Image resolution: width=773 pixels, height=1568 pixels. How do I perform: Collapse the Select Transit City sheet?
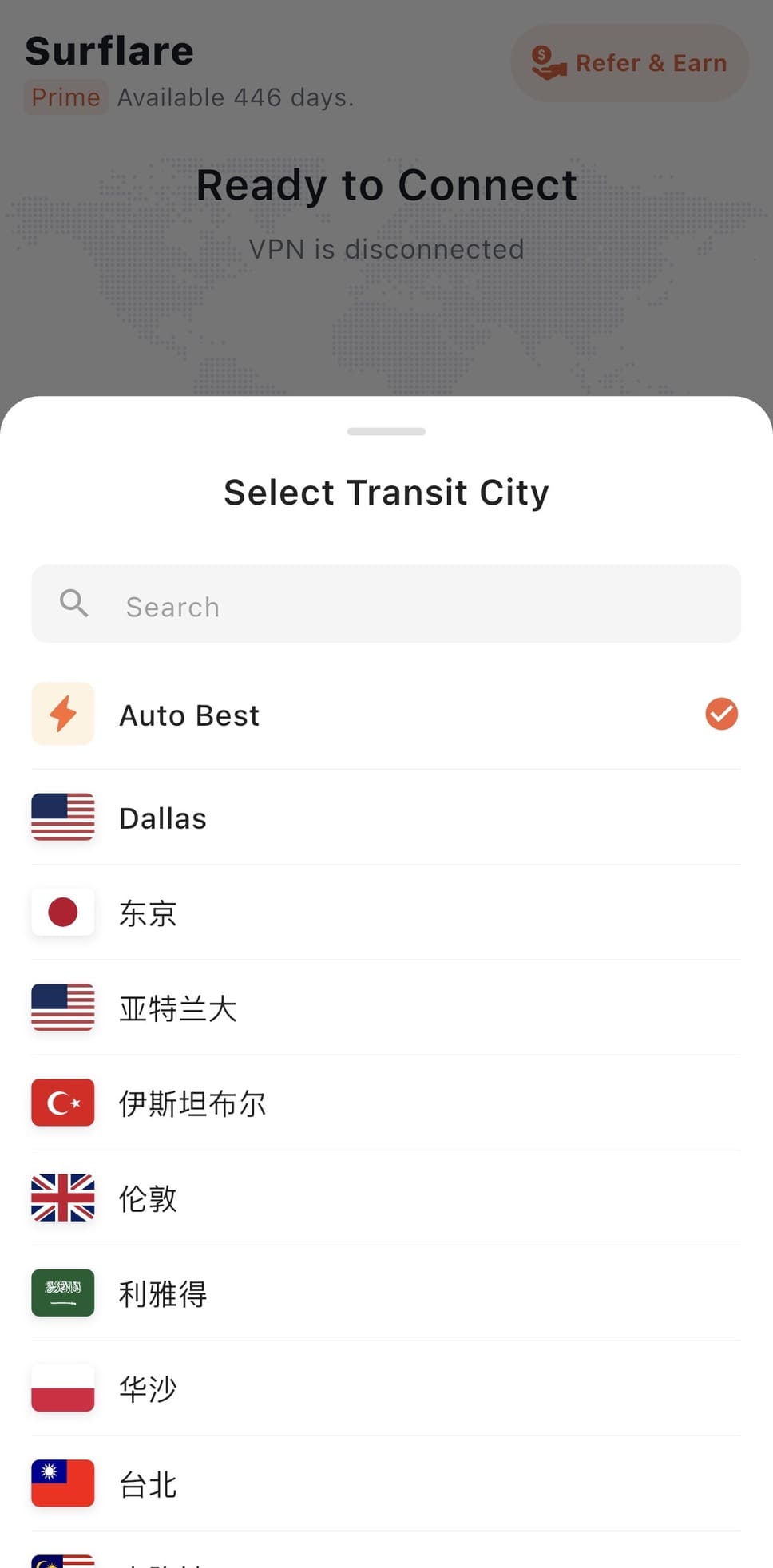386,431
